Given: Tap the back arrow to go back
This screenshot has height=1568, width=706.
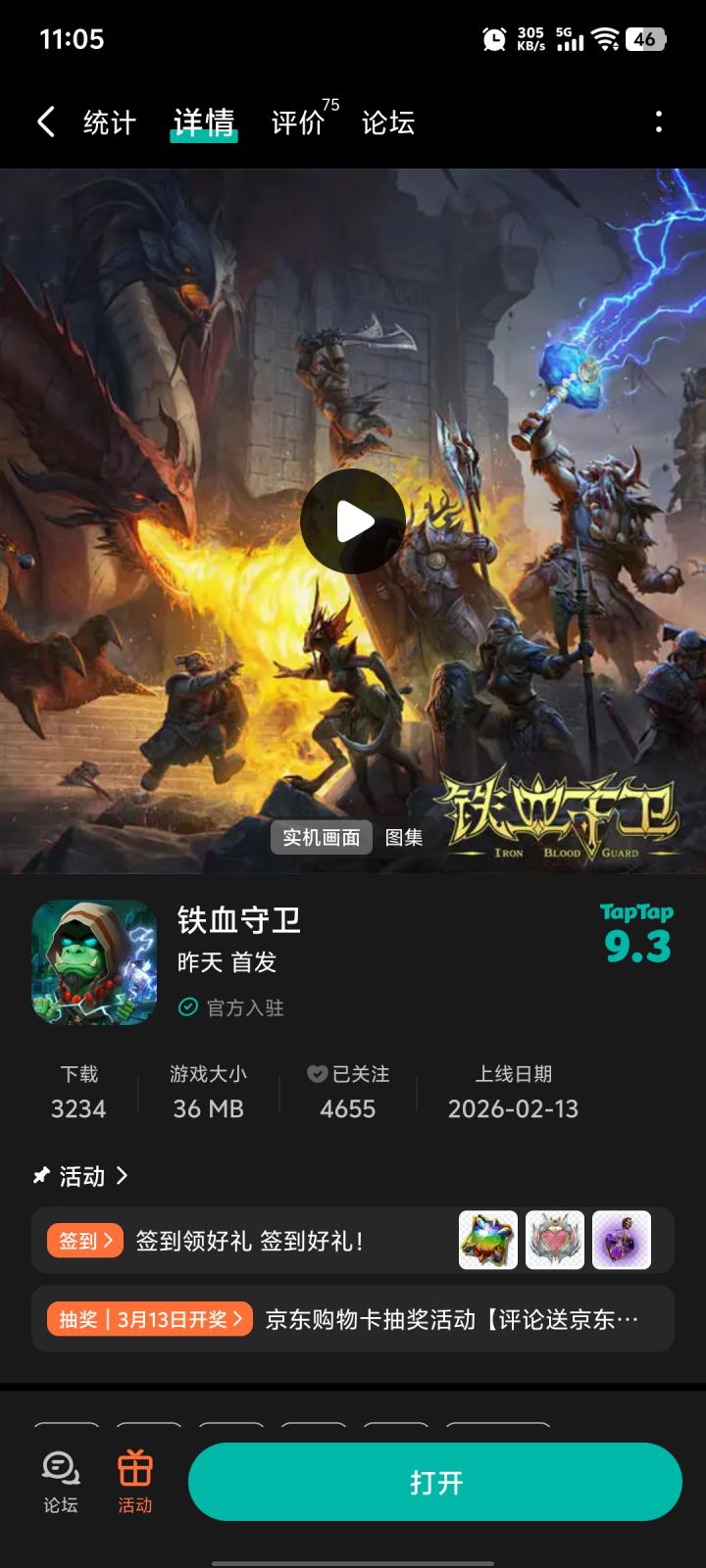Looking at the screenshot, I should [x=44, y=120].
